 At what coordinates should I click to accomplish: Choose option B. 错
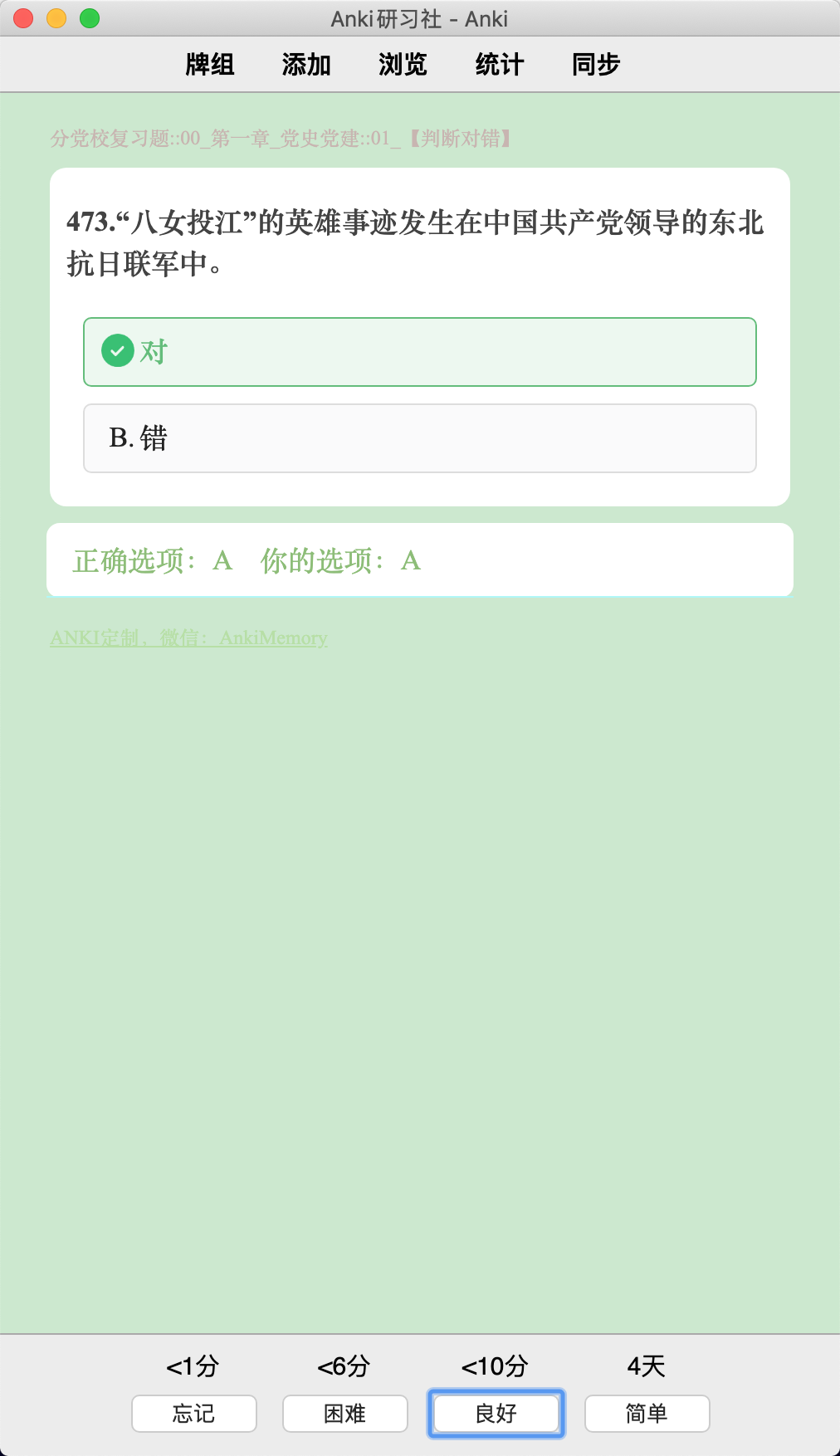420,438
